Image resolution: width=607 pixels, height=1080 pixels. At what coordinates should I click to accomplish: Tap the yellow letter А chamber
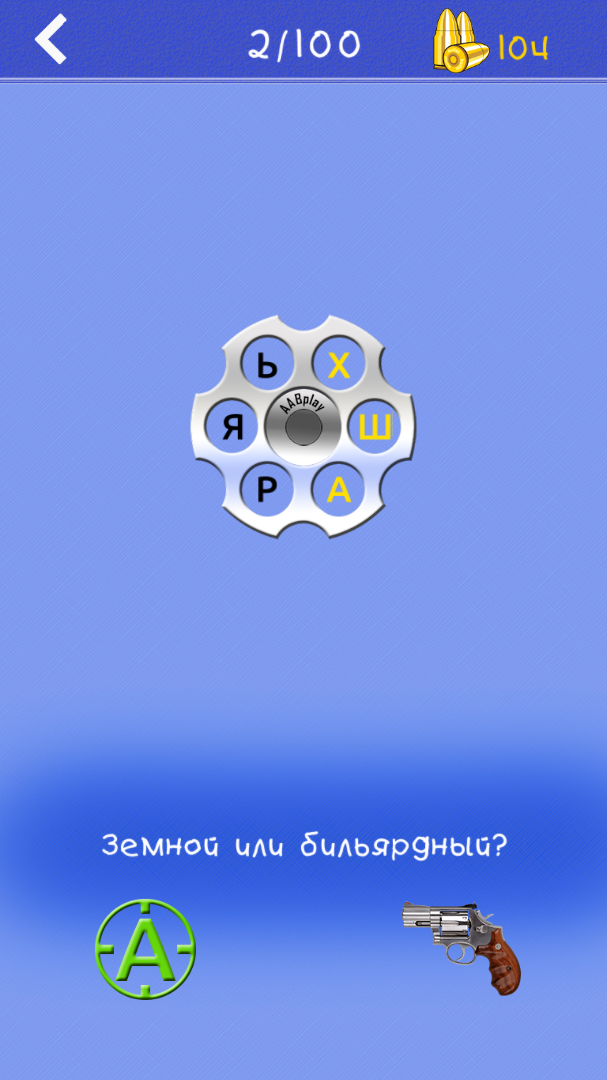pos(340,490)
